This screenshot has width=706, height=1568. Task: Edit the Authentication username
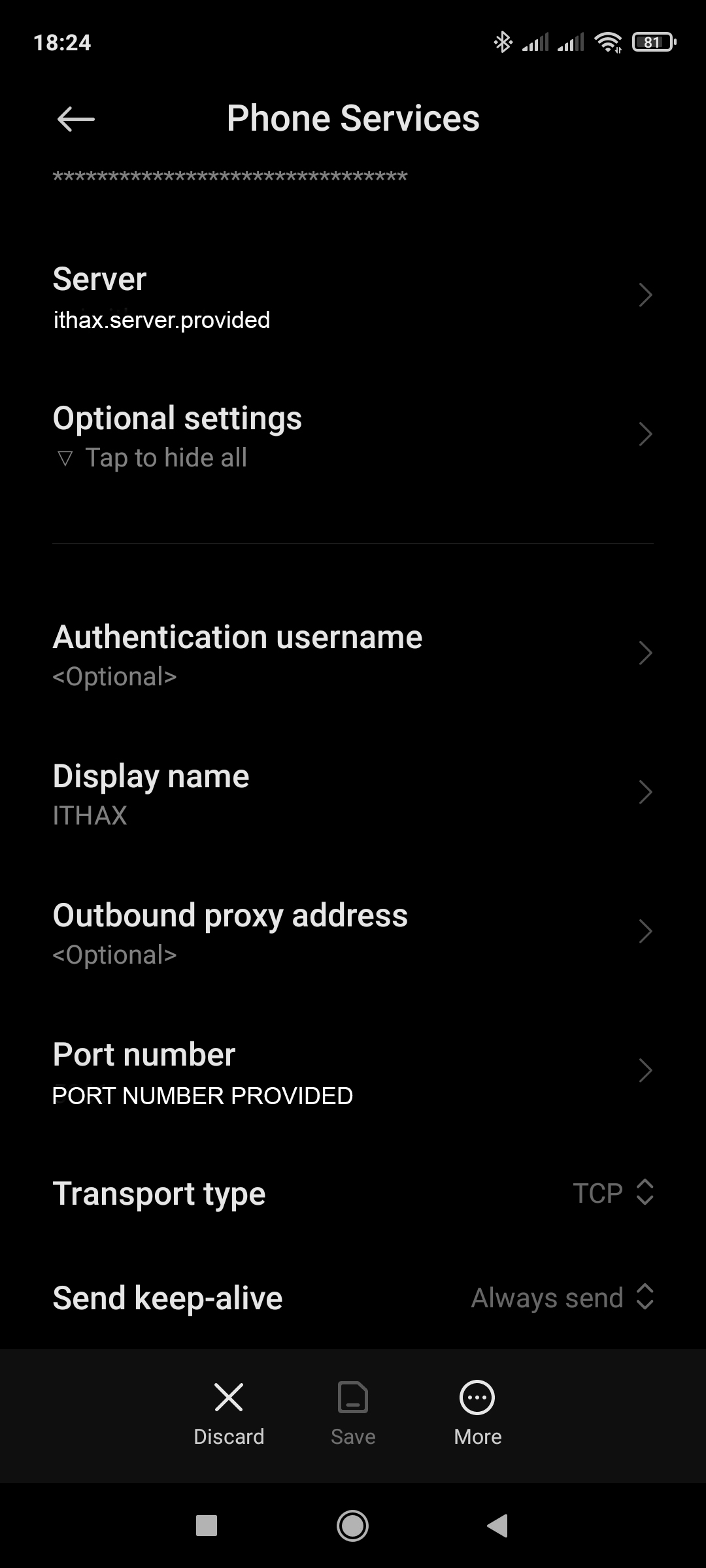tap(353, 654)
